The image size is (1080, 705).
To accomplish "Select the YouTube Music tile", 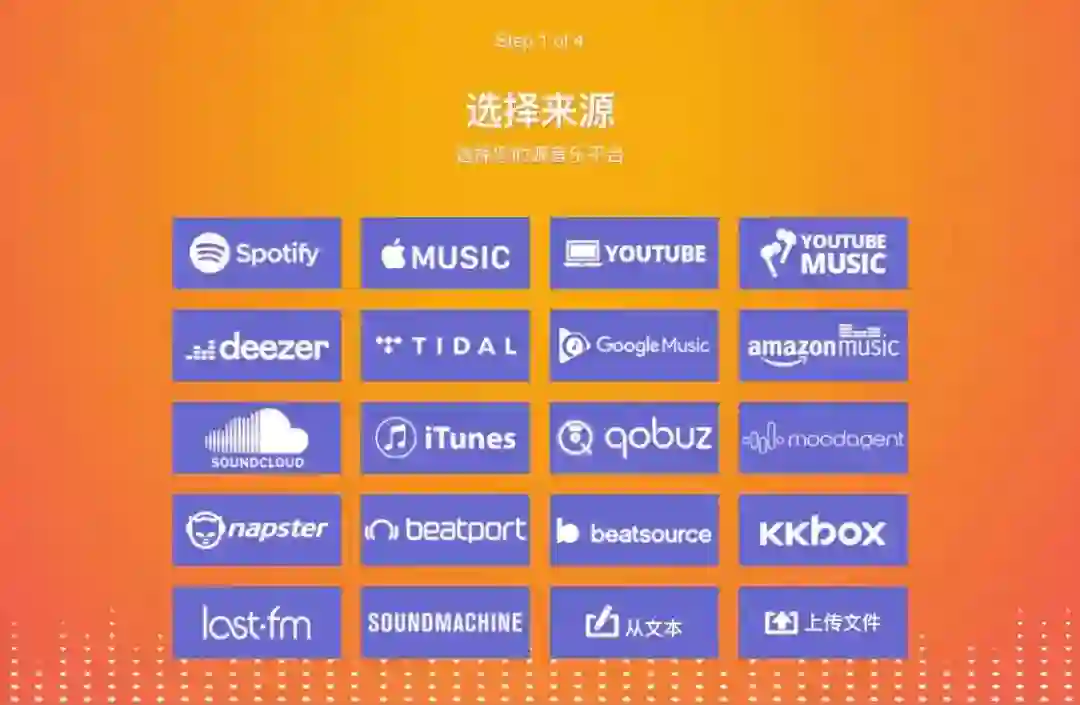I will pyautogui.click(x=823, y=253).
